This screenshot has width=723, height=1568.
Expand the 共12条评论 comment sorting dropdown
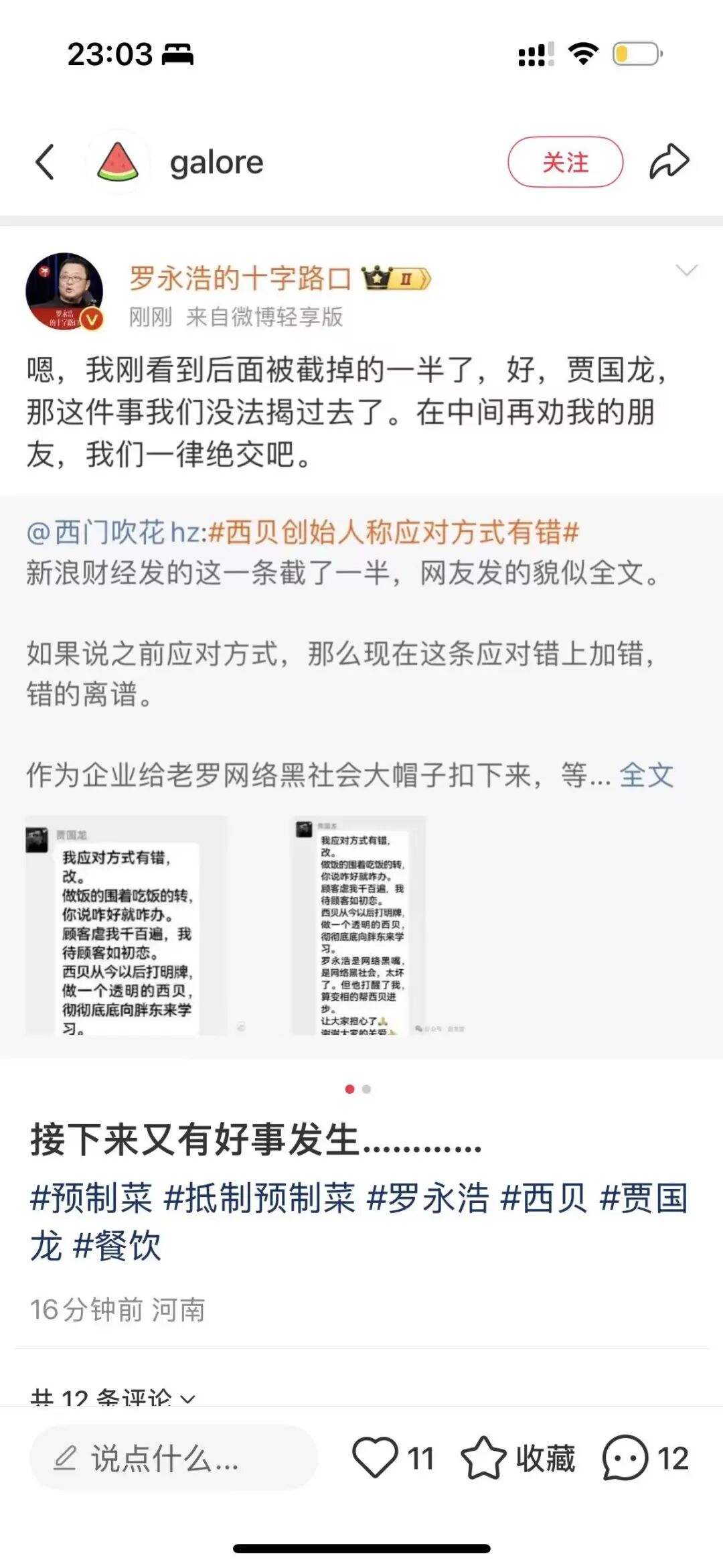tap(114, 1397)
